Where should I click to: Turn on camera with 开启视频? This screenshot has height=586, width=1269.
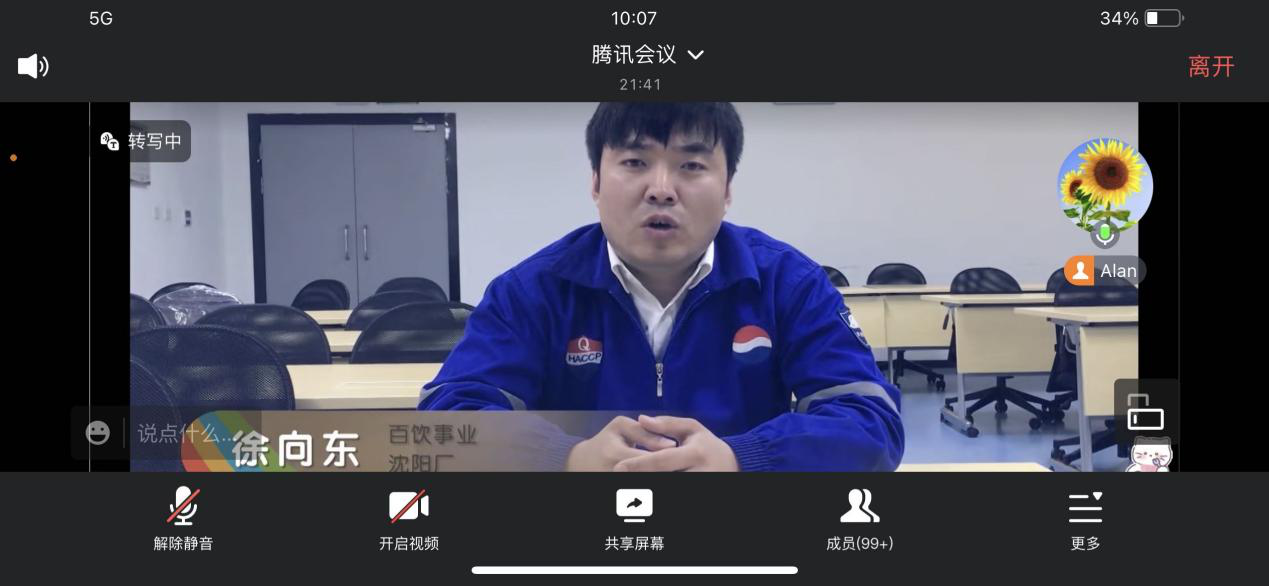pos(408,519)
